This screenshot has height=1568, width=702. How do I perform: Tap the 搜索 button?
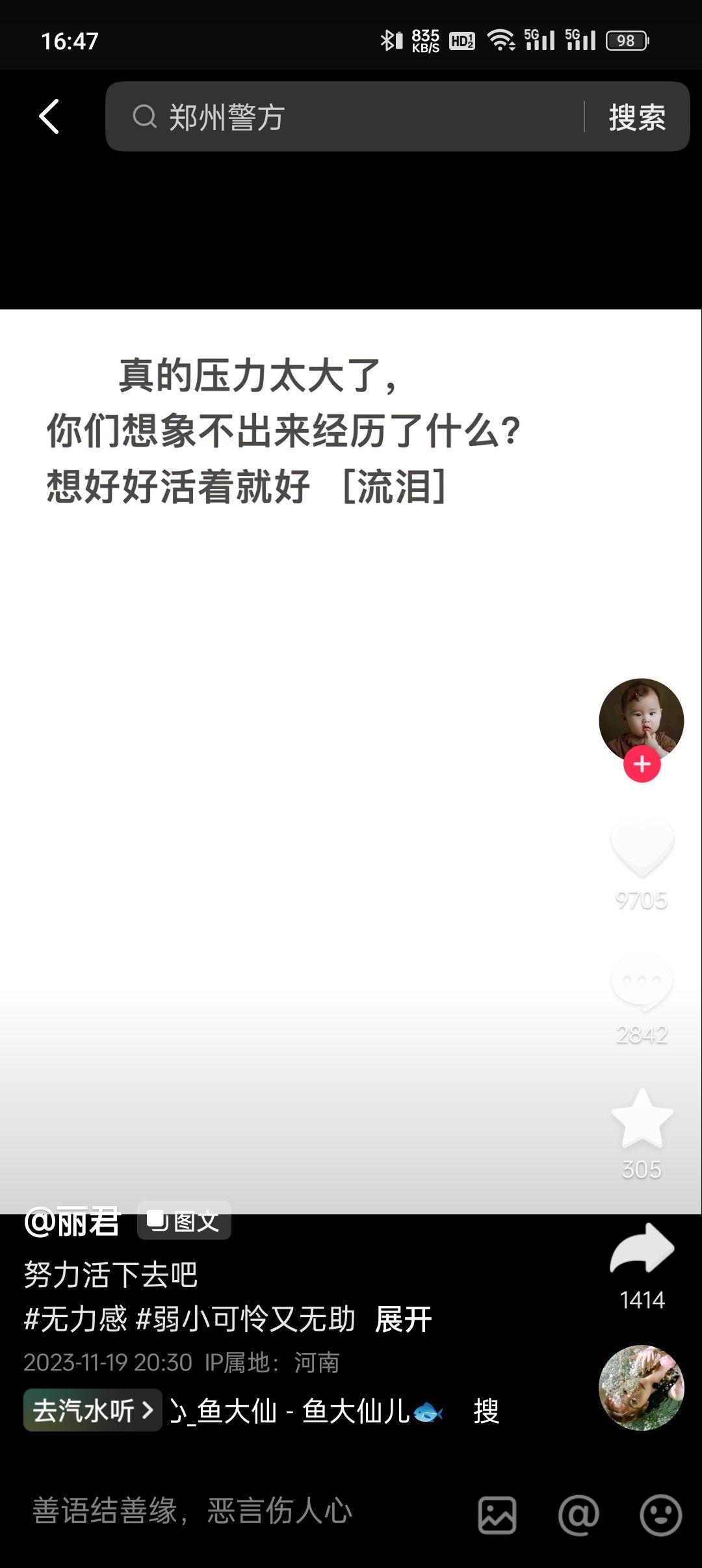pos(637,118)
